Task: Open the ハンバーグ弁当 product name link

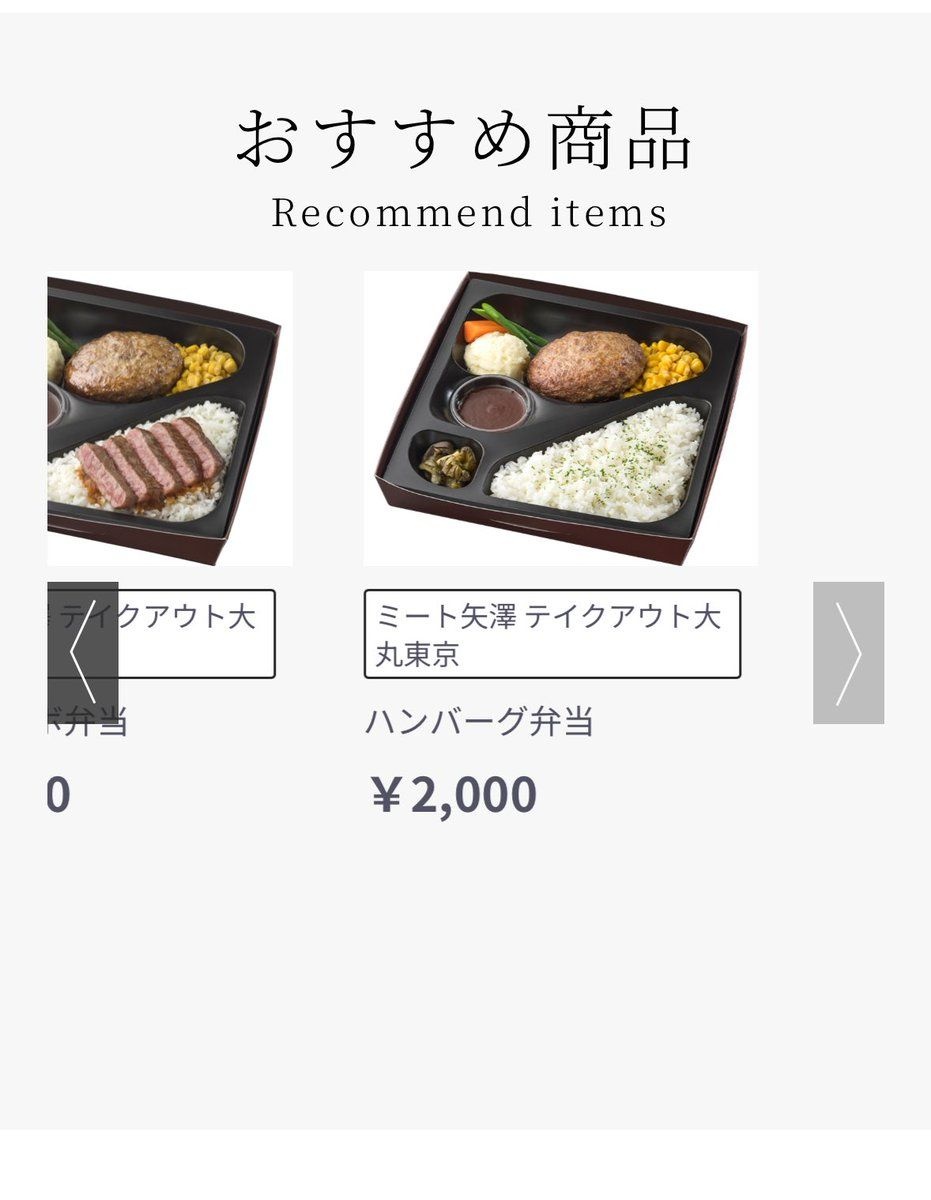Action: click(x=480, y=721)
